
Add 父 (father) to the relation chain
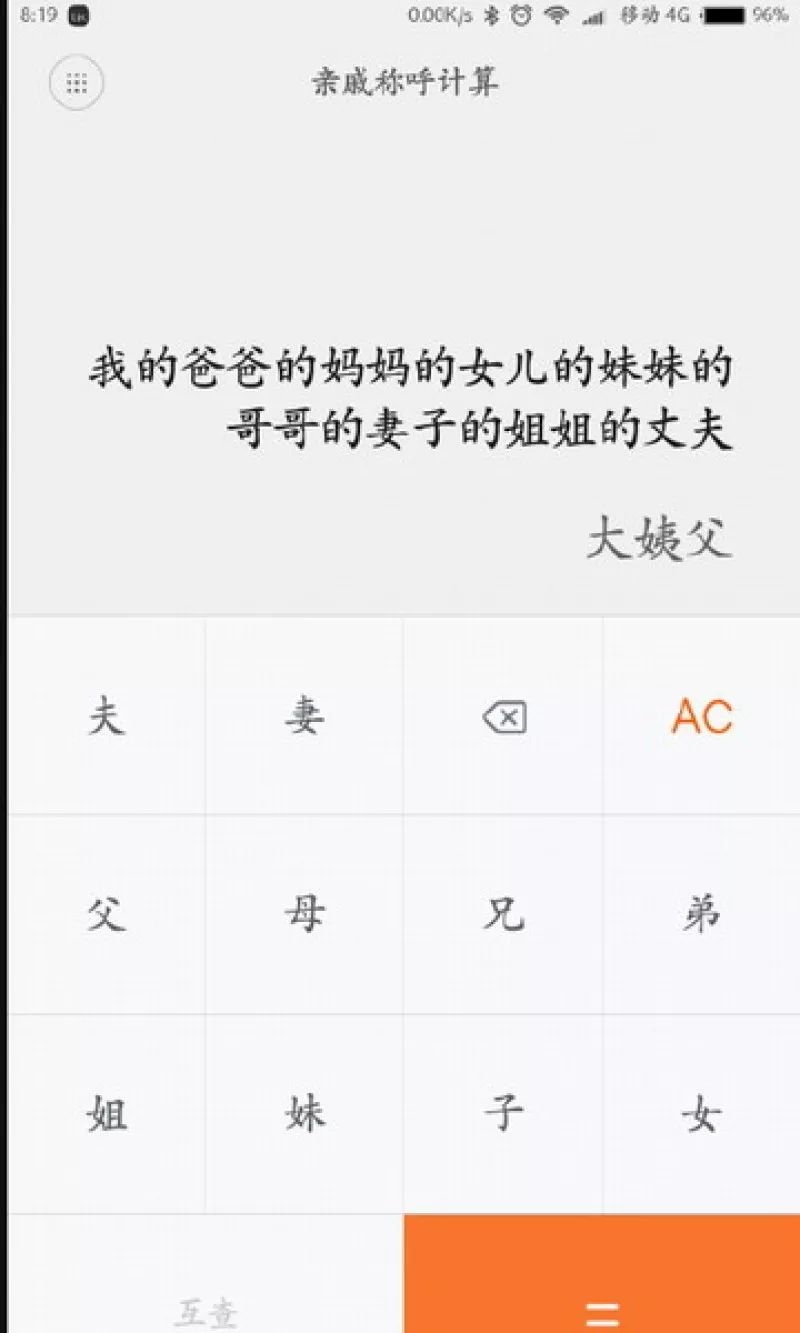click(x=107, y=914)
